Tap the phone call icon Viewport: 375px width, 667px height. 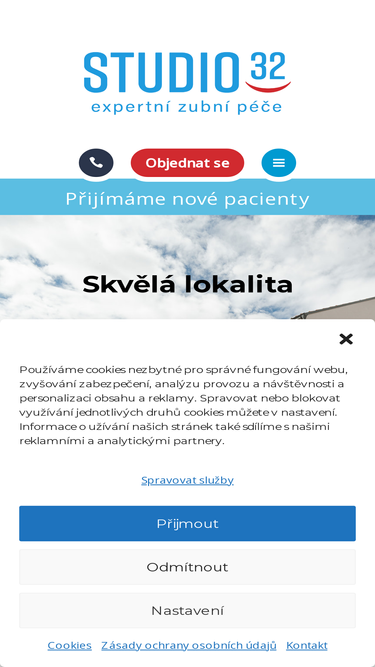click(96, 162)
